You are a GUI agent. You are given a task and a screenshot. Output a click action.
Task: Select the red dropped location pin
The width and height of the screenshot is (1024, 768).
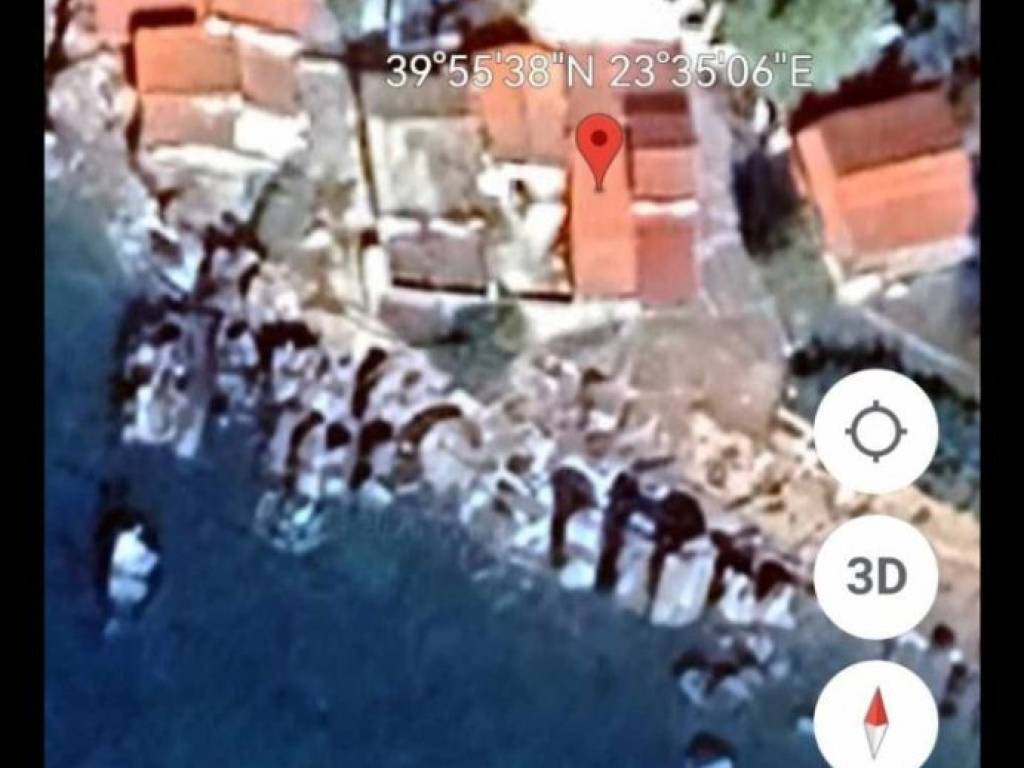click(600, 145)
